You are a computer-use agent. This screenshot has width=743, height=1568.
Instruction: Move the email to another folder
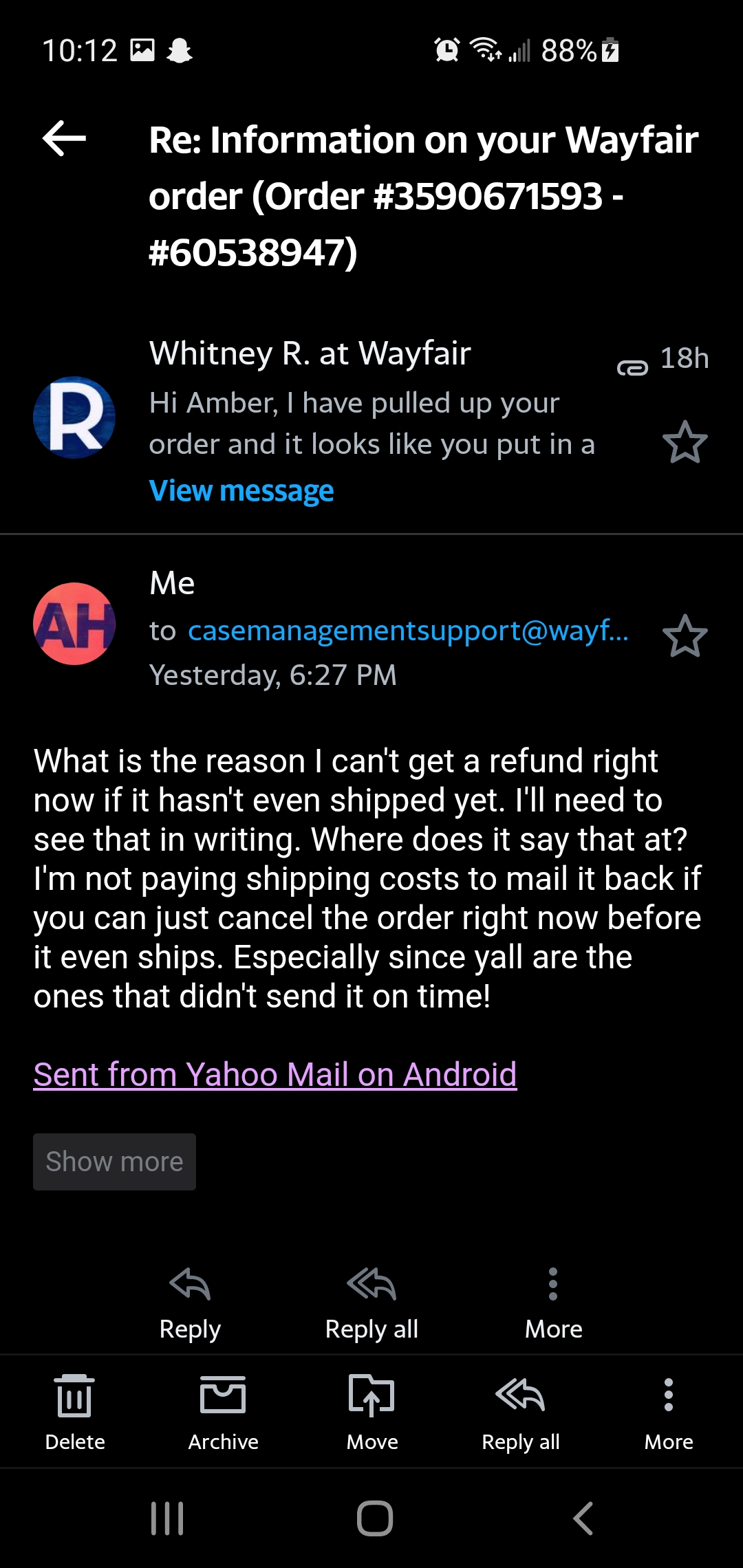(371, 1411)
